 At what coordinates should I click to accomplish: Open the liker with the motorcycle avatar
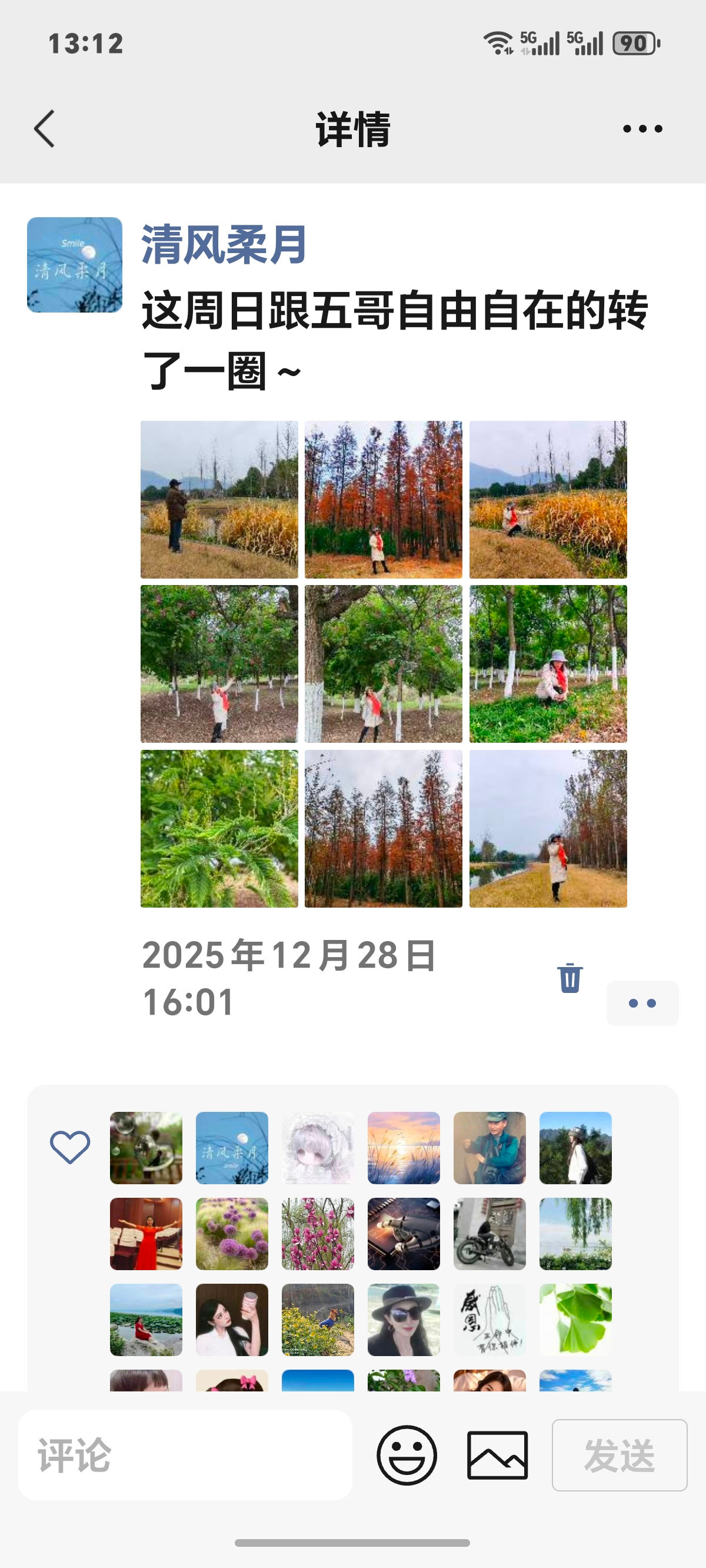[x=489, y=1234]
